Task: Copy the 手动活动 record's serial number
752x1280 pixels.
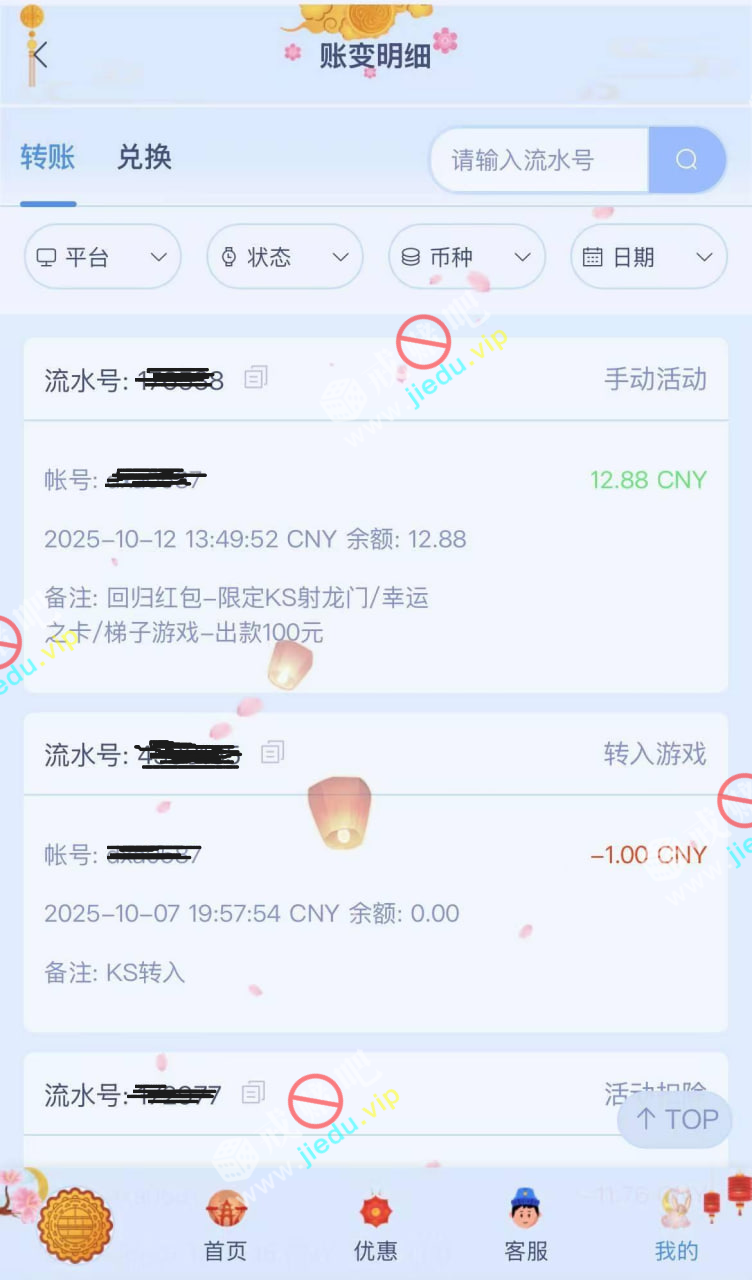Action: click(x=256, y=378)
